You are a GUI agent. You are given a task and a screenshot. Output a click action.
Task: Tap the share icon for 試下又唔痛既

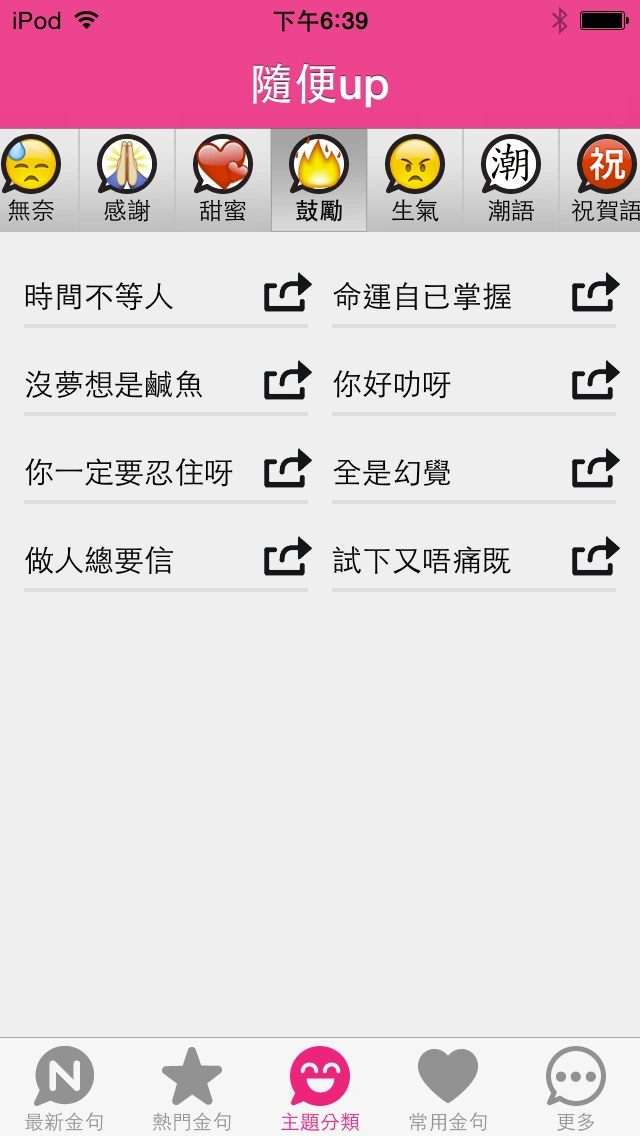596,558
